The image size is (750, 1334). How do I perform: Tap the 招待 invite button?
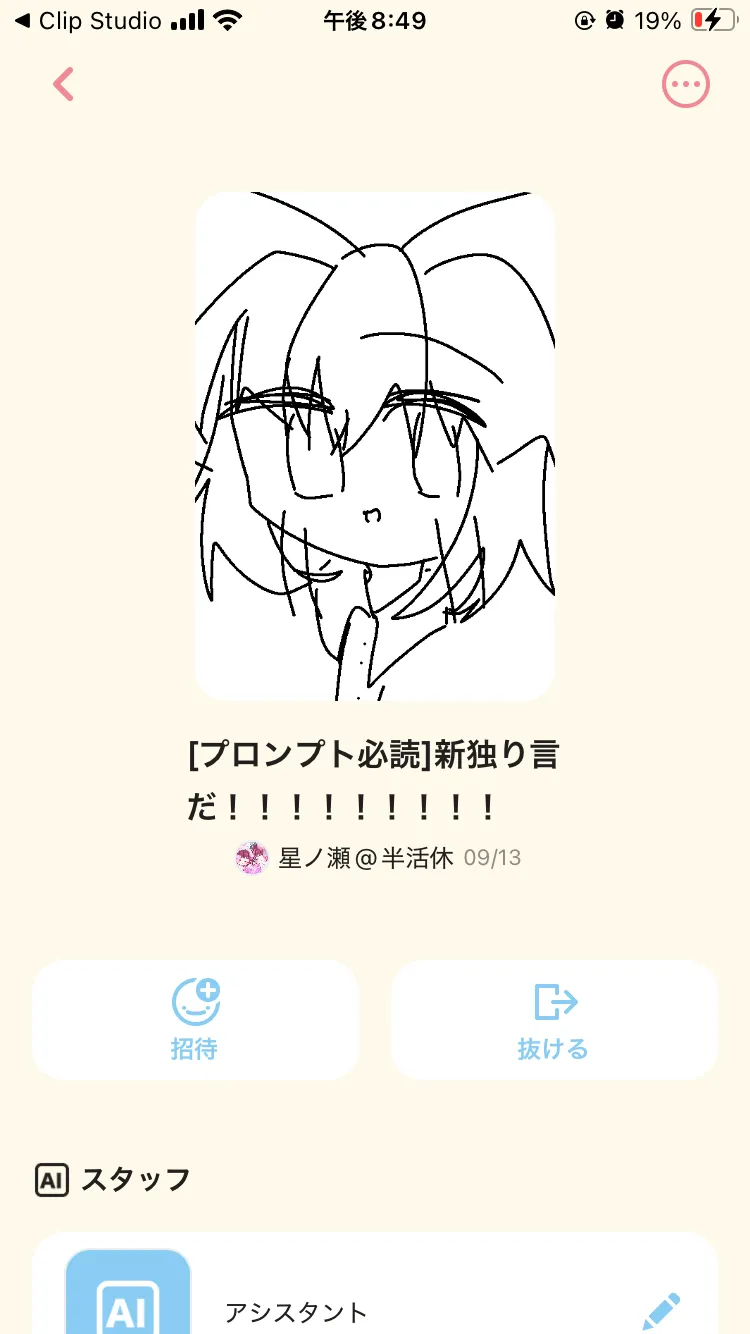click(195, 1019)
